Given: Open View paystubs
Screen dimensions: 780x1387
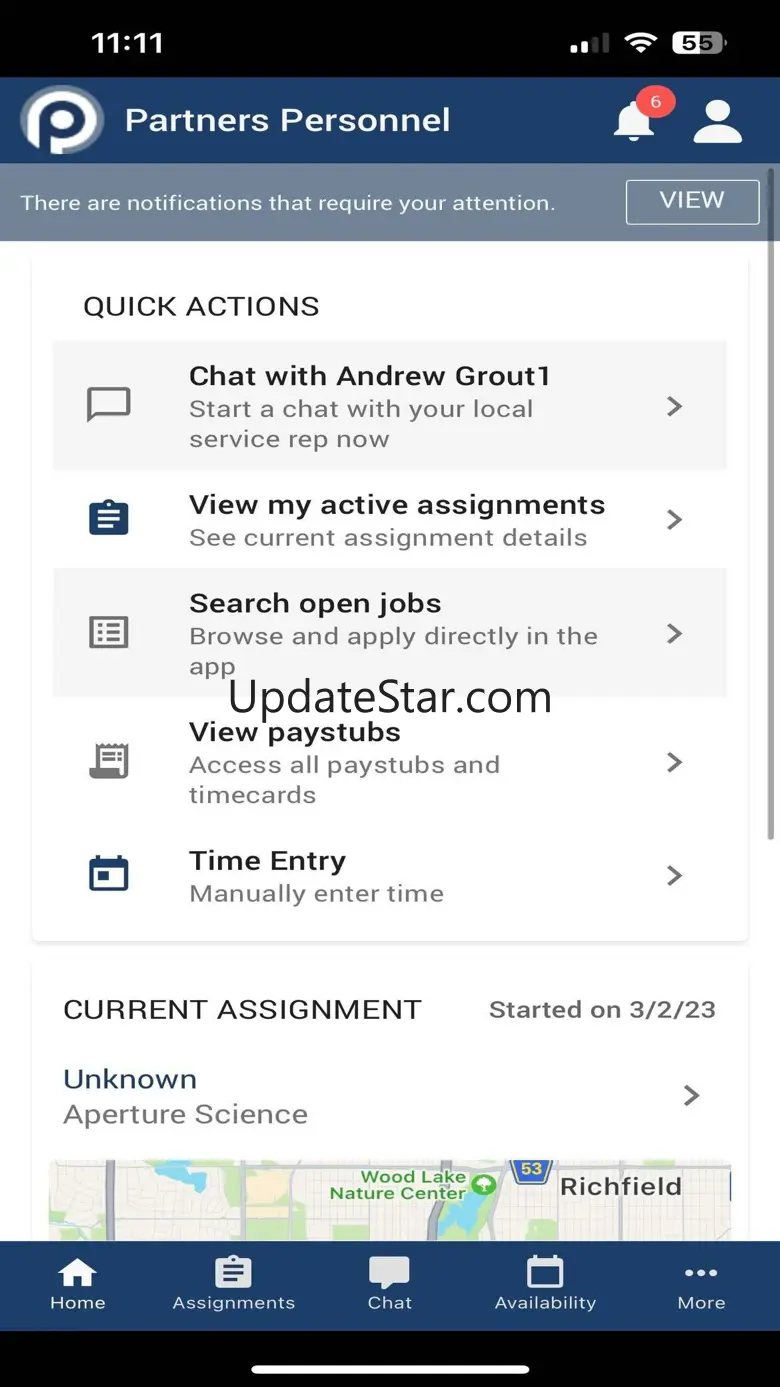Looking at the screenshot, I should tap(389, 762).
